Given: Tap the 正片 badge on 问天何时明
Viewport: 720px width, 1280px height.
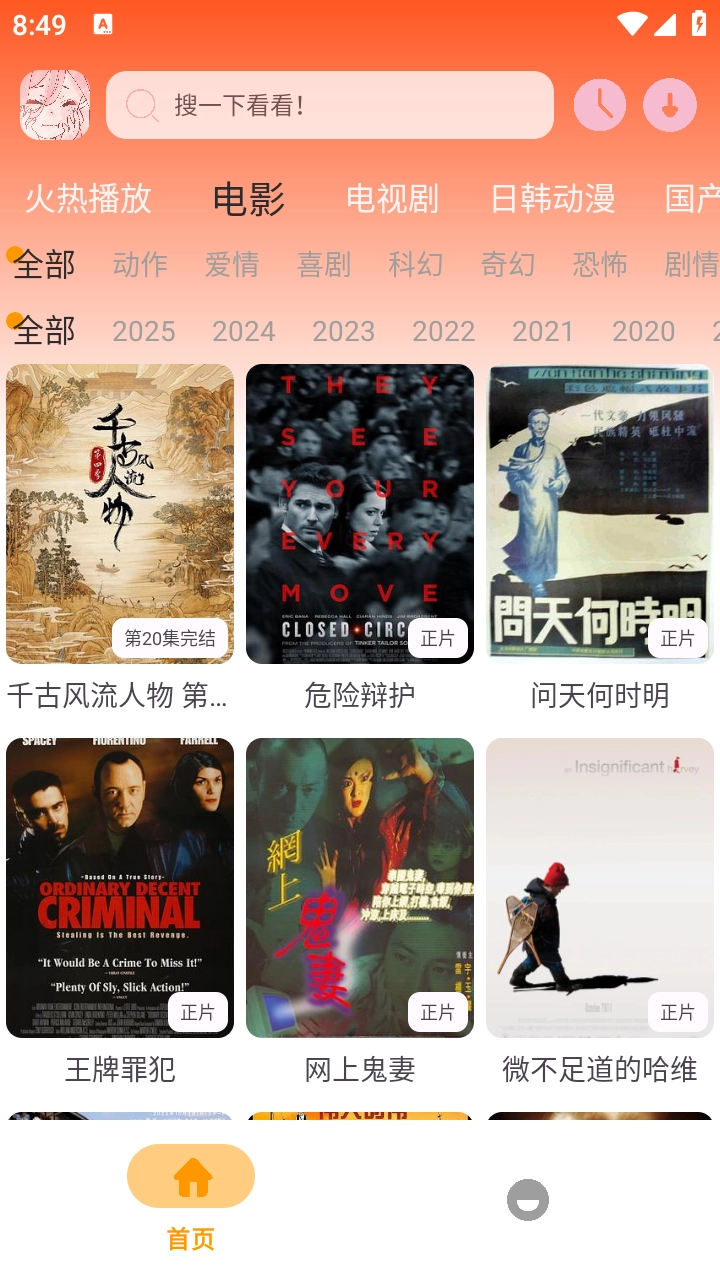Looking at the screenshot, I should (677, 638).
